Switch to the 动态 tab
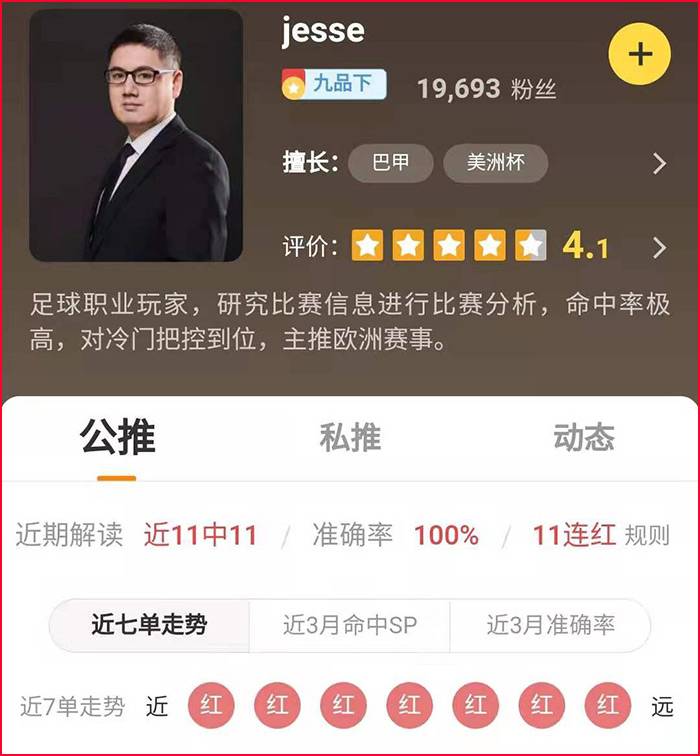The height and width of the screenshot is (756, 700). point(583,437)
